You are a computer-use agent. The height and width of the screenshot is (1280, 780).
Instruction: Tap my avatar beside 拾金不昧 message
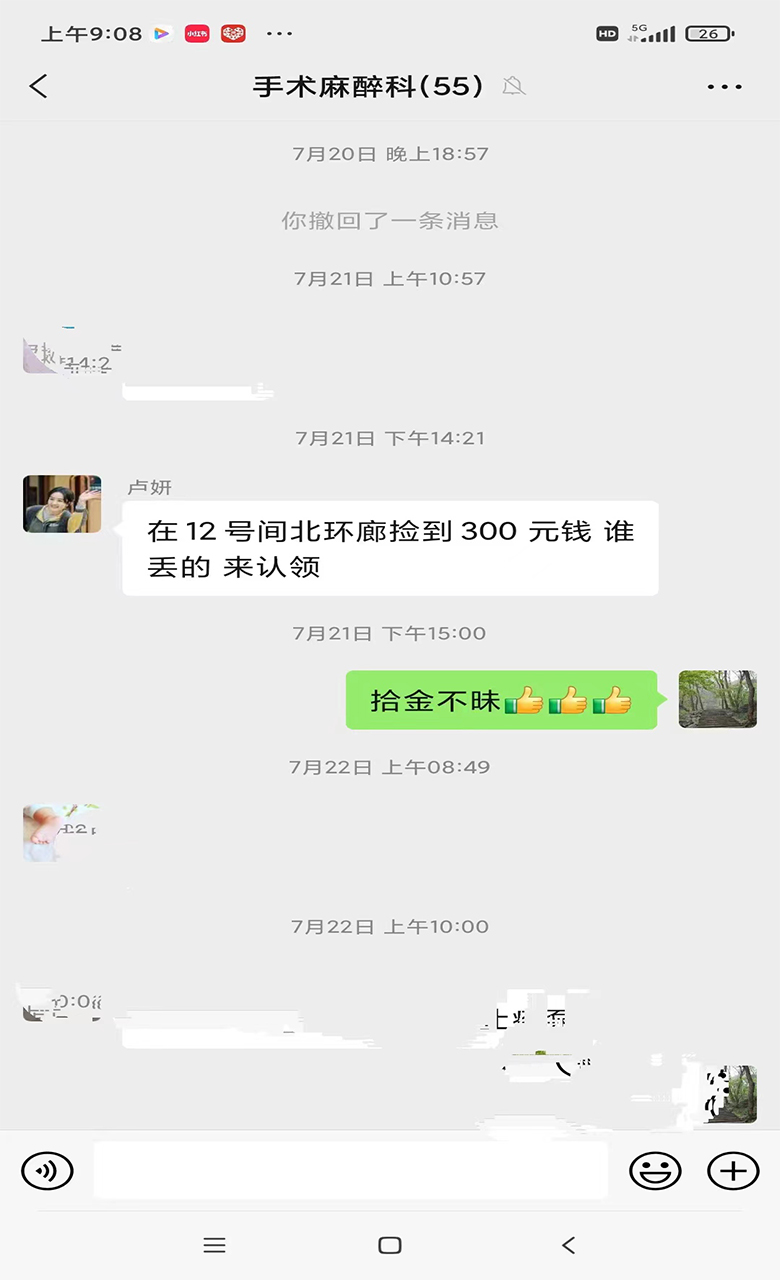coord(717,699)
